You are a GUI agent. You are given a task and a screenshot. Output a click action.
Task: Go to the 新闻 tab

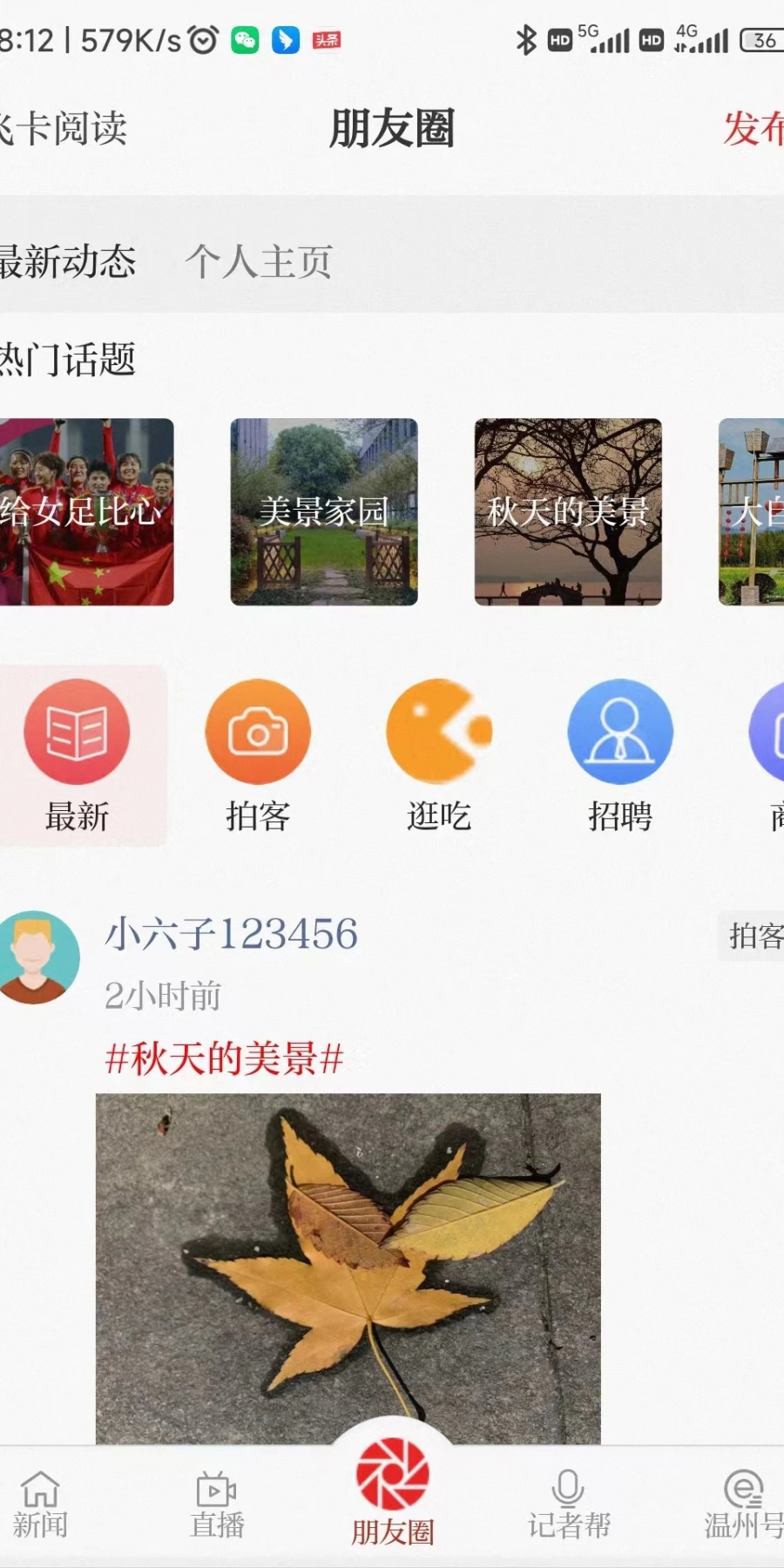coord(40,1504)
